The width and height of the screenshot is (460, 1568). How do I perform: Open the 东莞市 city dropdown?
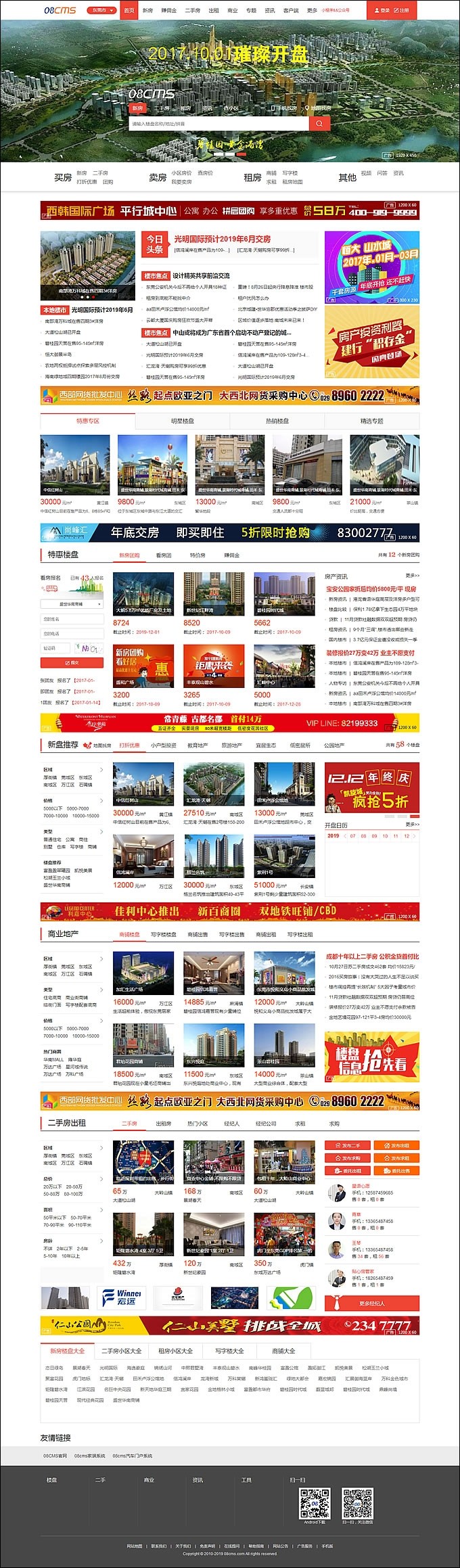pos(101,11)
